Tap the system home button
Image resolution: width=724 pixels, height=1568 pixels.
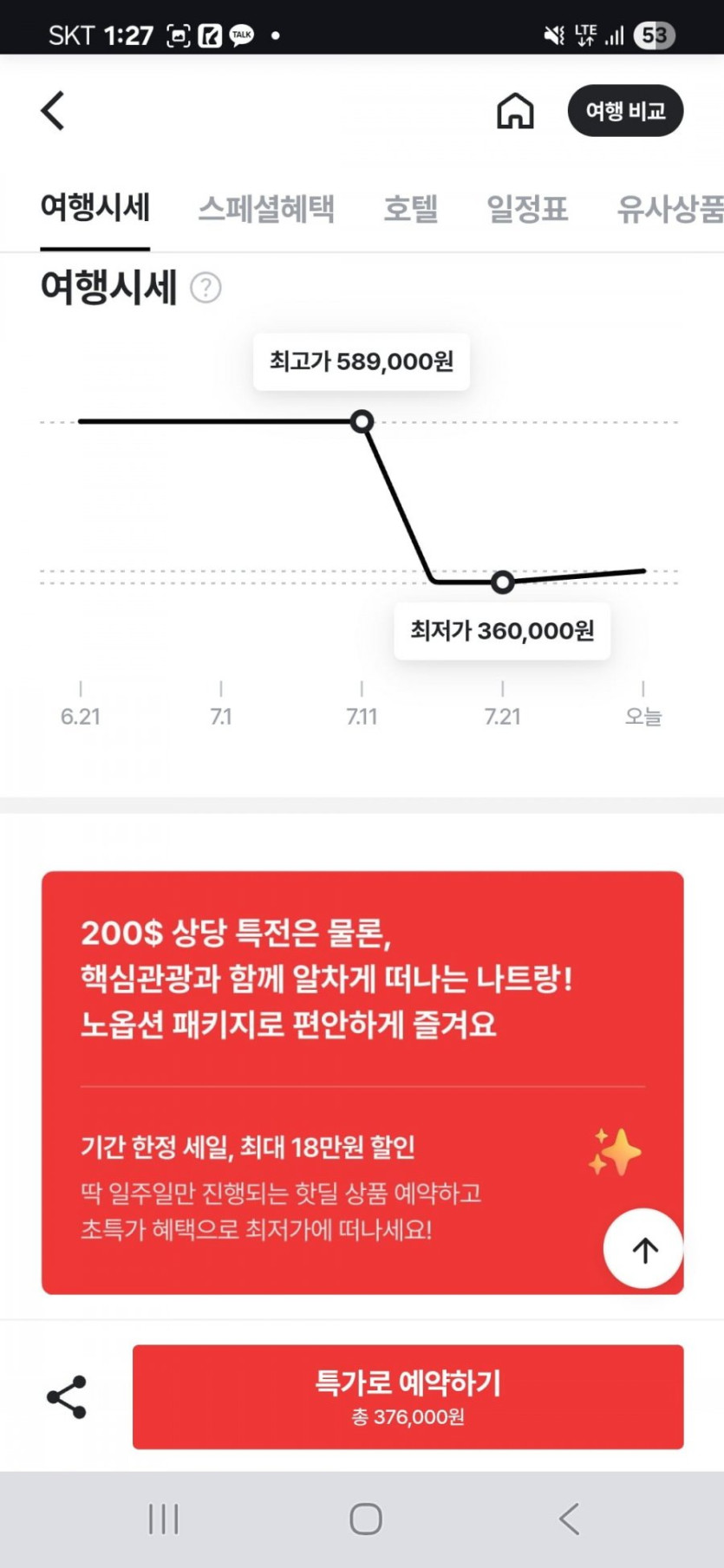point(365,1519)
